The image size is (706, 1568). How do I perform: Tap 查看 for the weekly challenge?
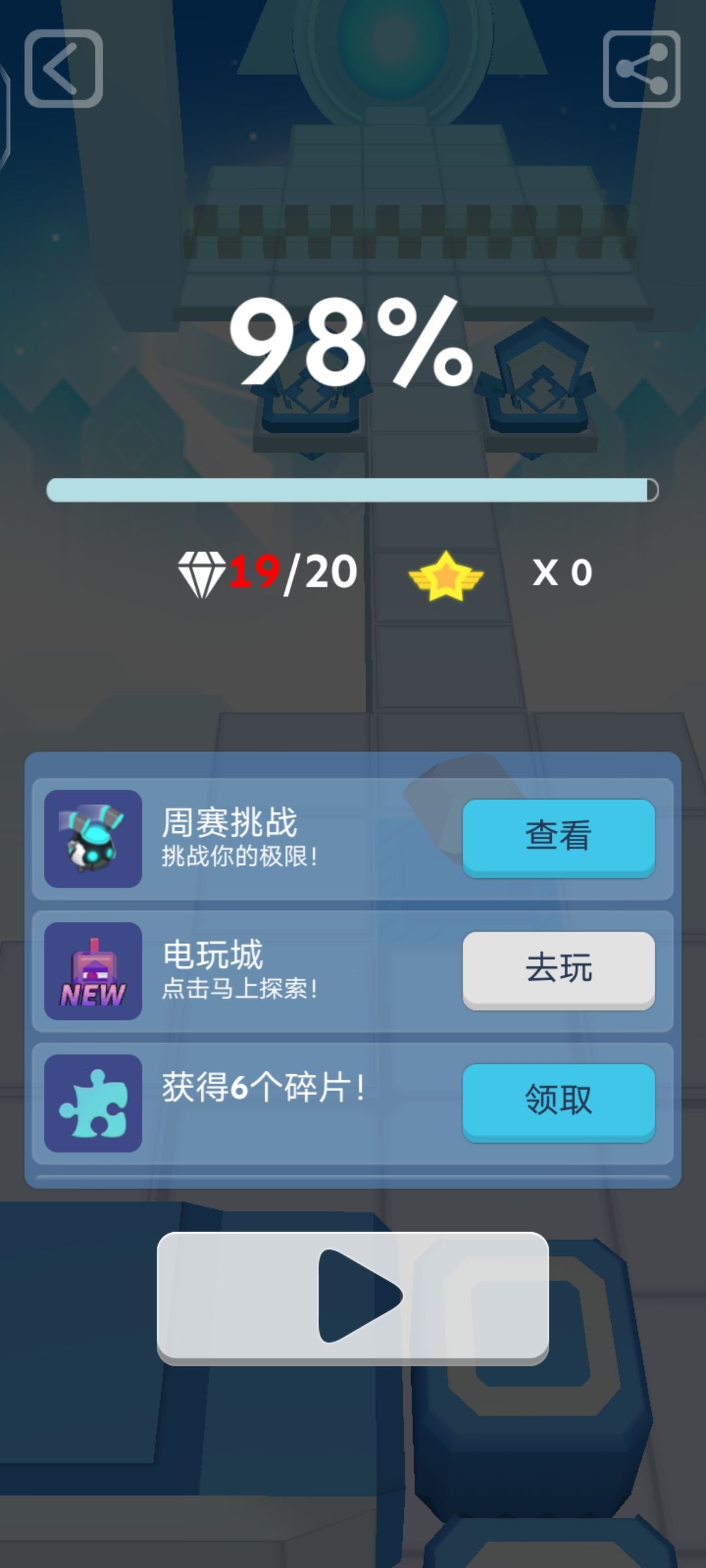[558, 838]
